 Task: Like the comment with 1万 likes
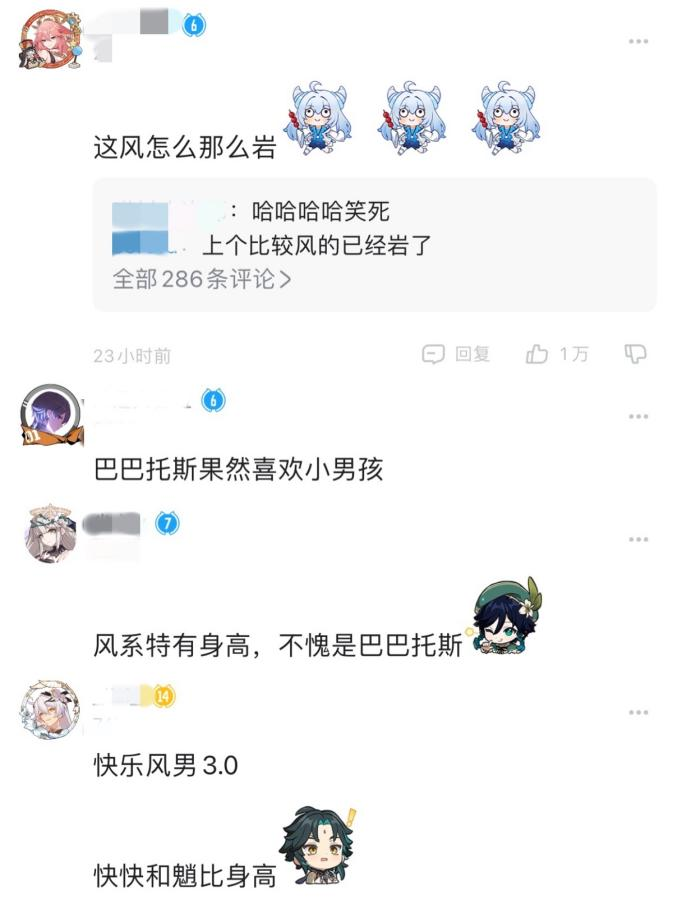tap(557, 354)
